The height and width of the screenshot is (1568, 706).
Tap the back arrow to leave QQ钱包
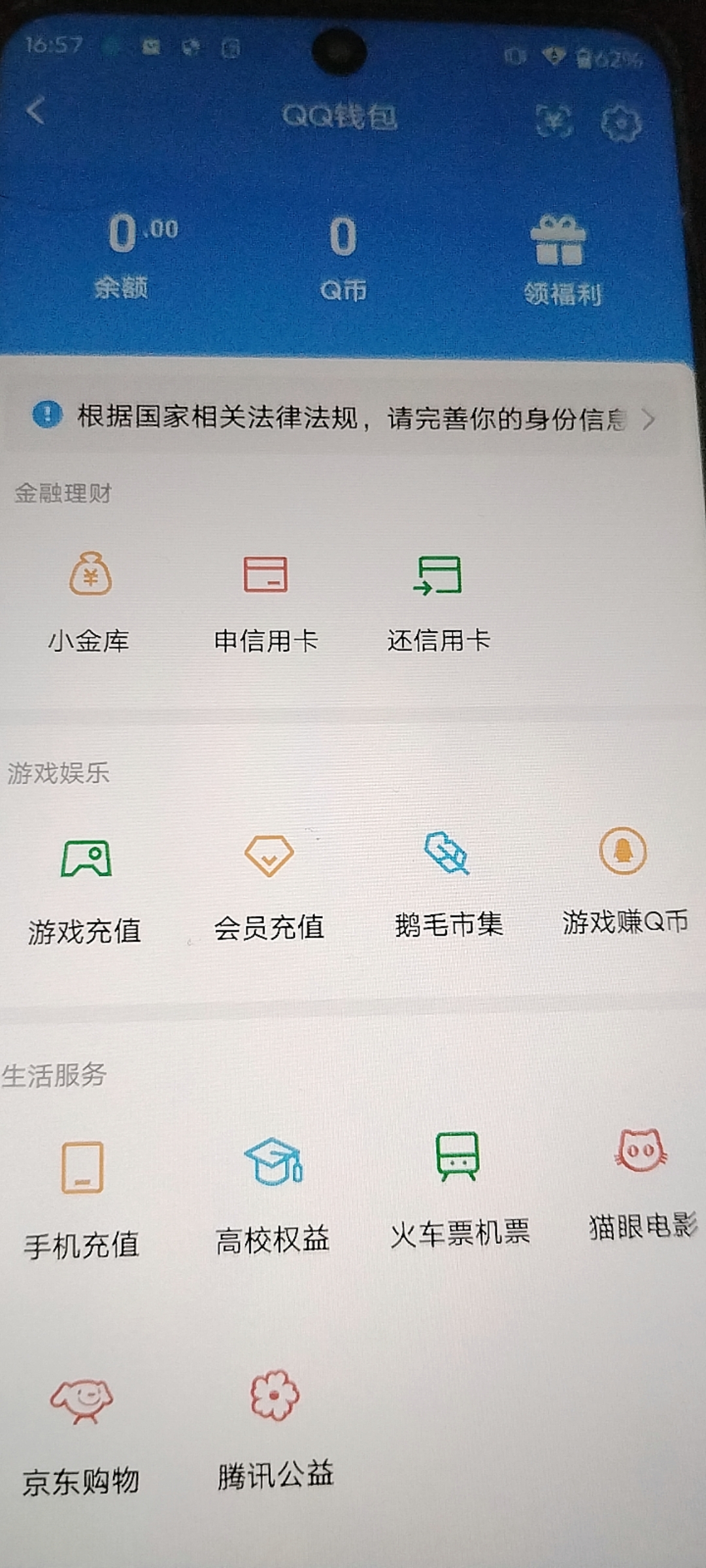coord(36,111)
